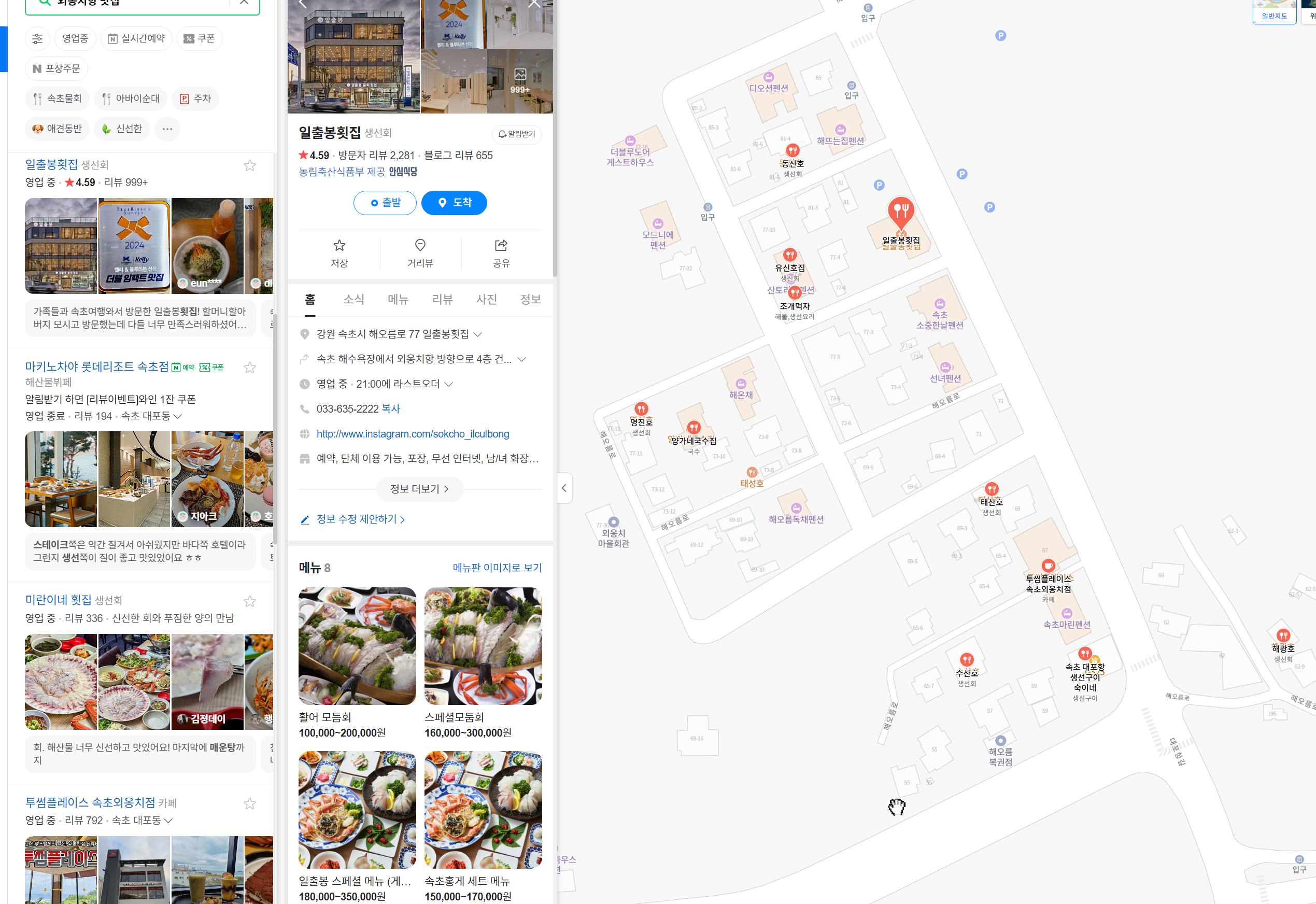
Task: Open the 사진 tab
Action: point(486,299)
